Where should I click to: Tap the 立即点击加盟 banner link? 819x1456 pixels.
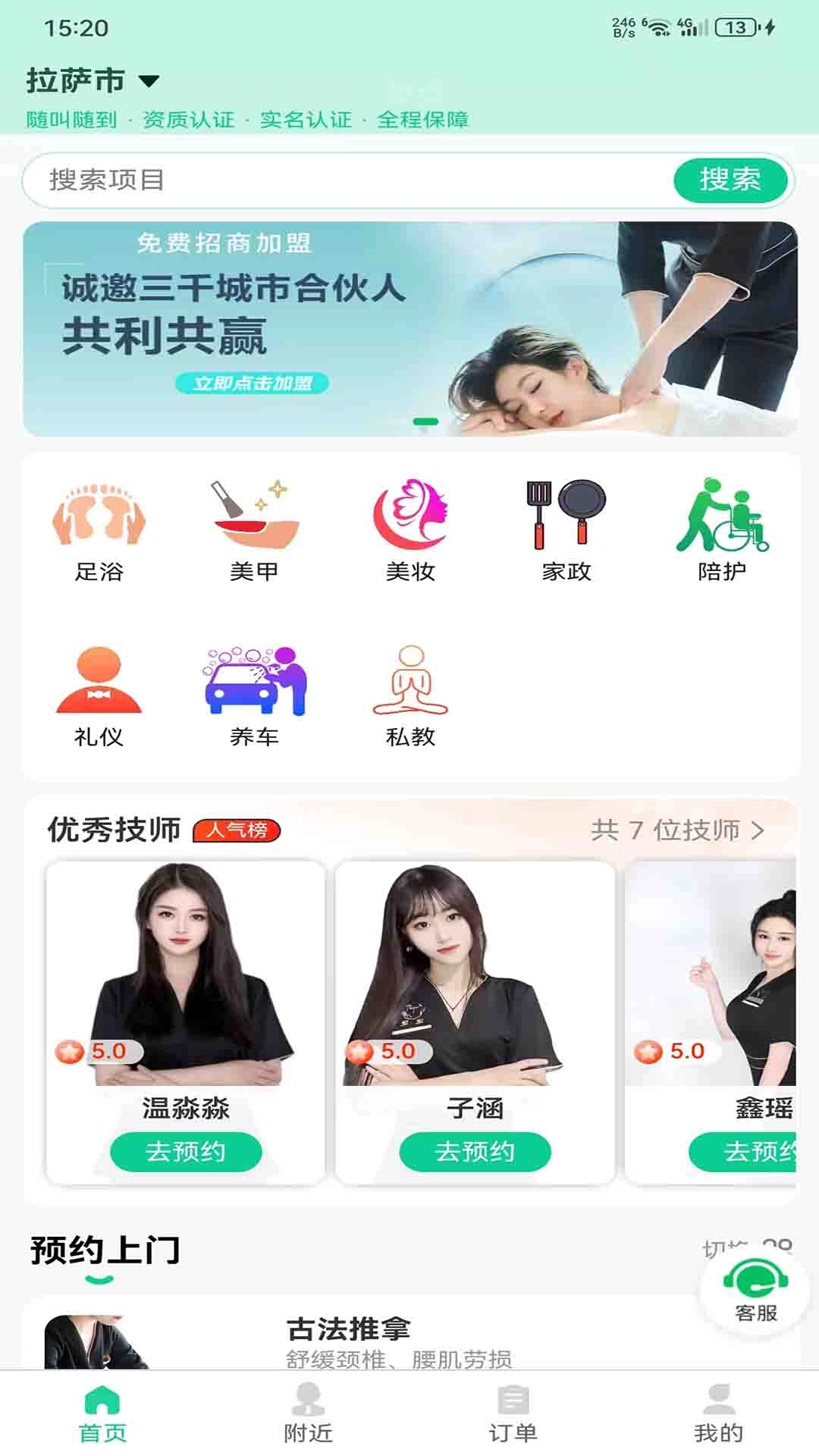254,383
